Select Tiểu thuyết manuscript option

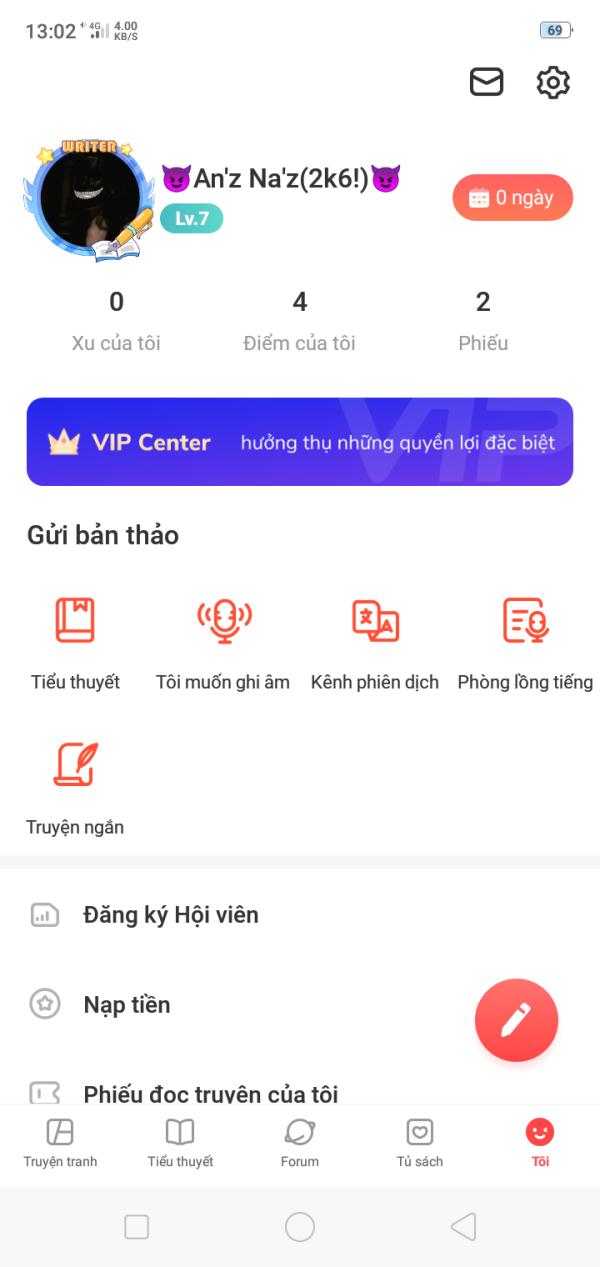coord(75,644)
